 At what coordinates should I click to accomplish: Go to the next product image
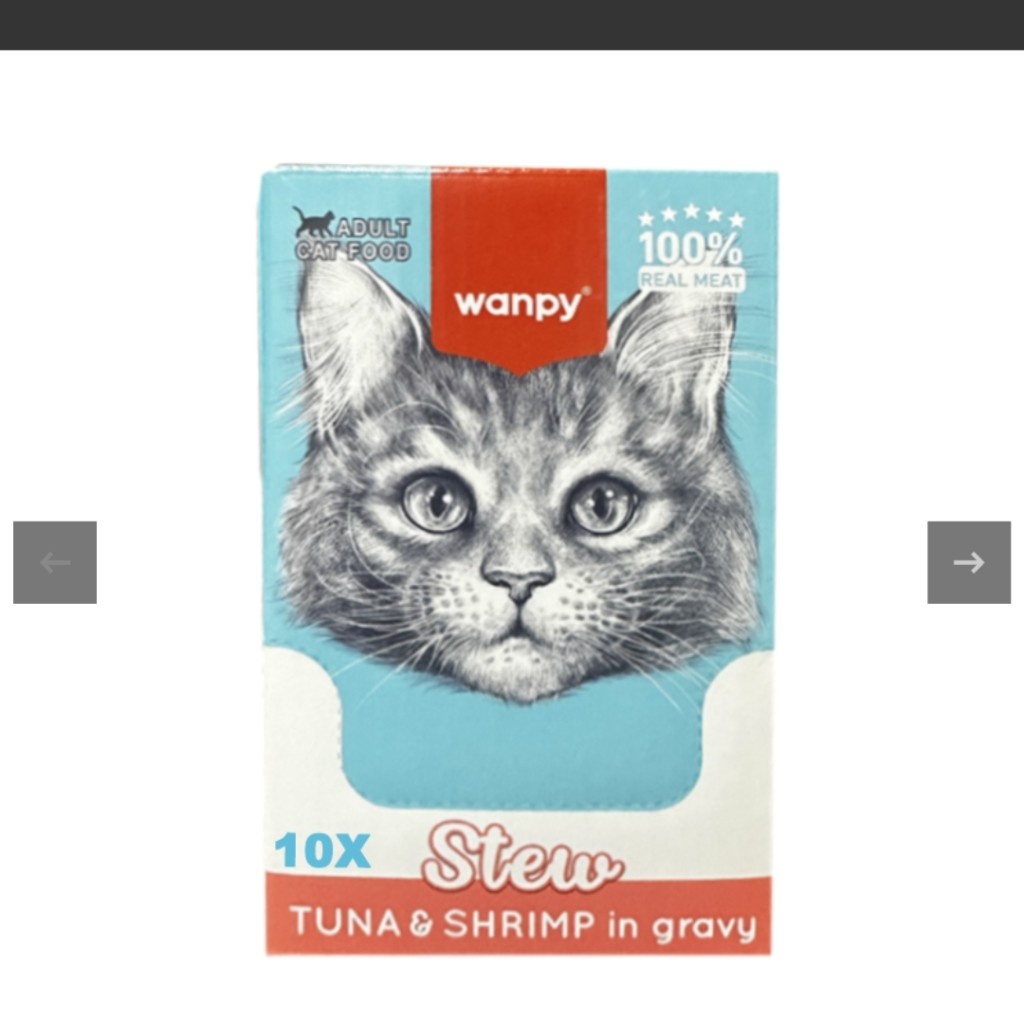click(x=968, y=562)
